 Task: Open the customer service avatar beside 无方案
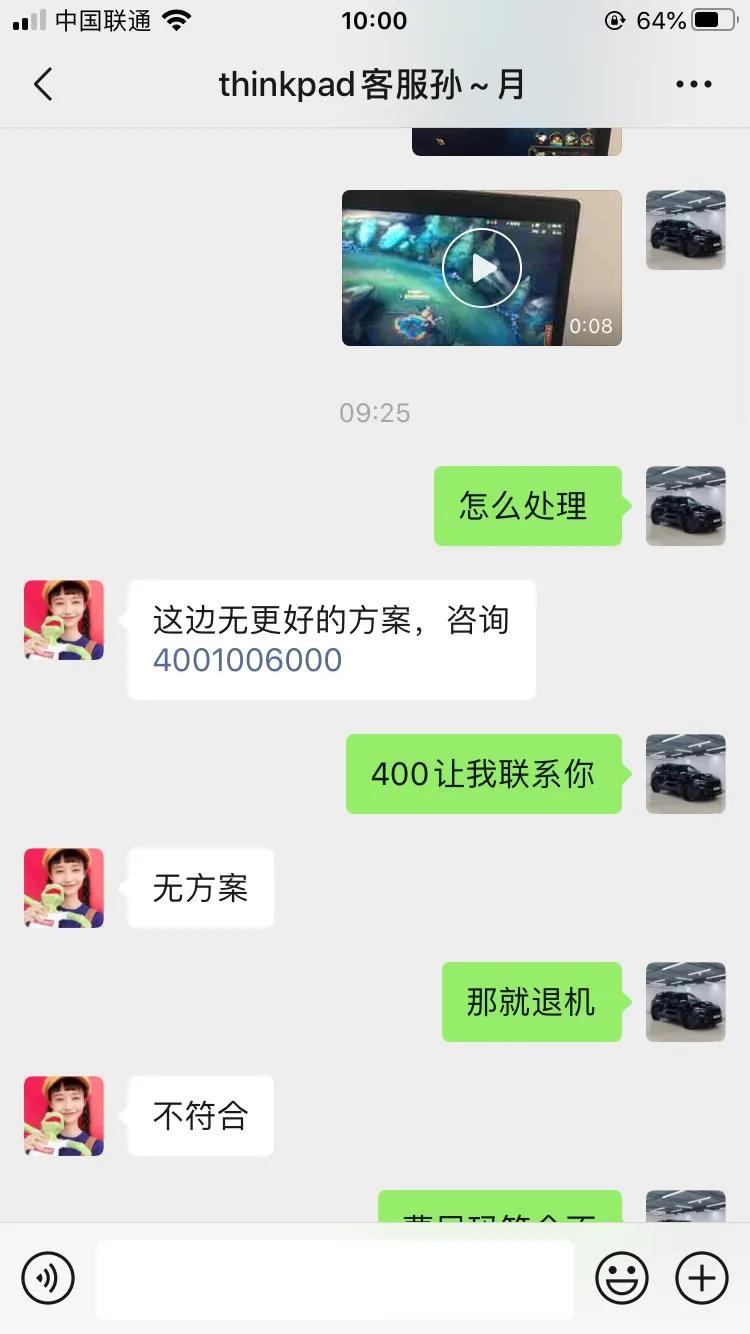coord(64,888)
